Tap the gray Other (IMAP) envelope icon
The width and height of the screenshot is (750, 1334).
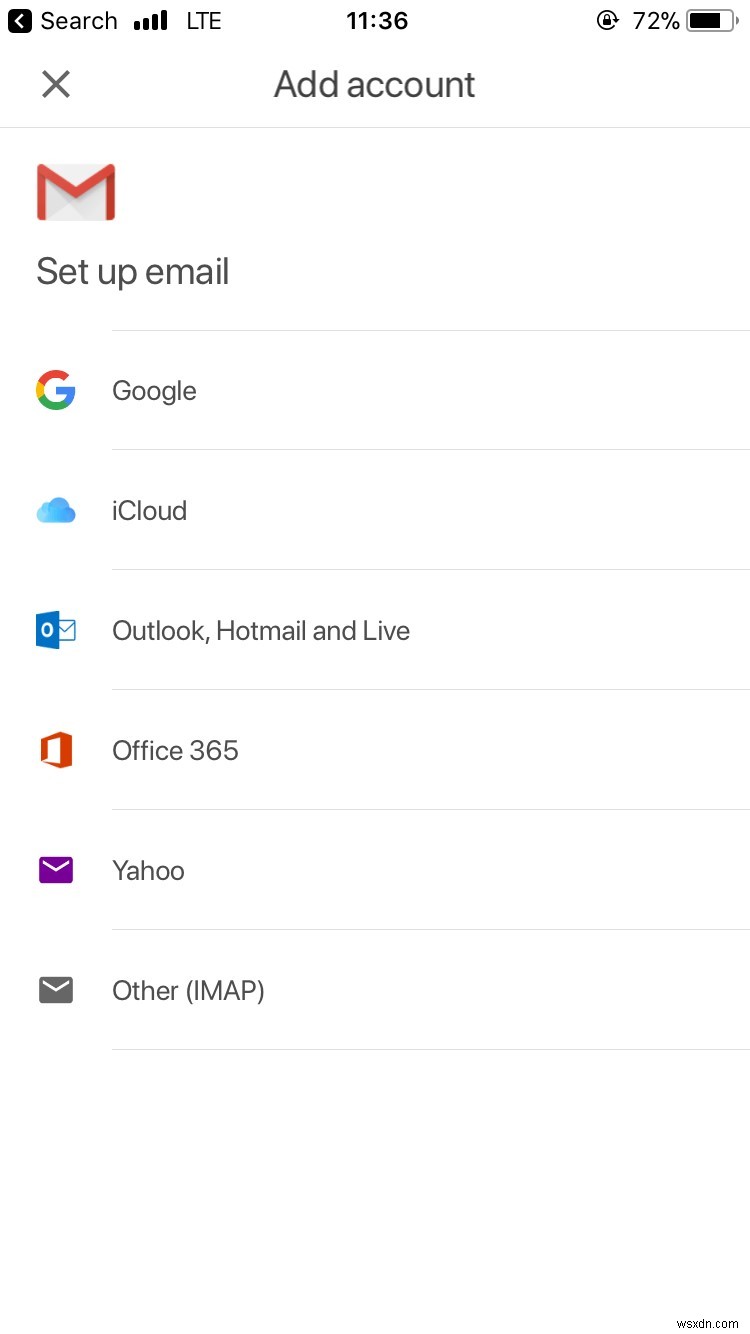click(x=55, y=990)
